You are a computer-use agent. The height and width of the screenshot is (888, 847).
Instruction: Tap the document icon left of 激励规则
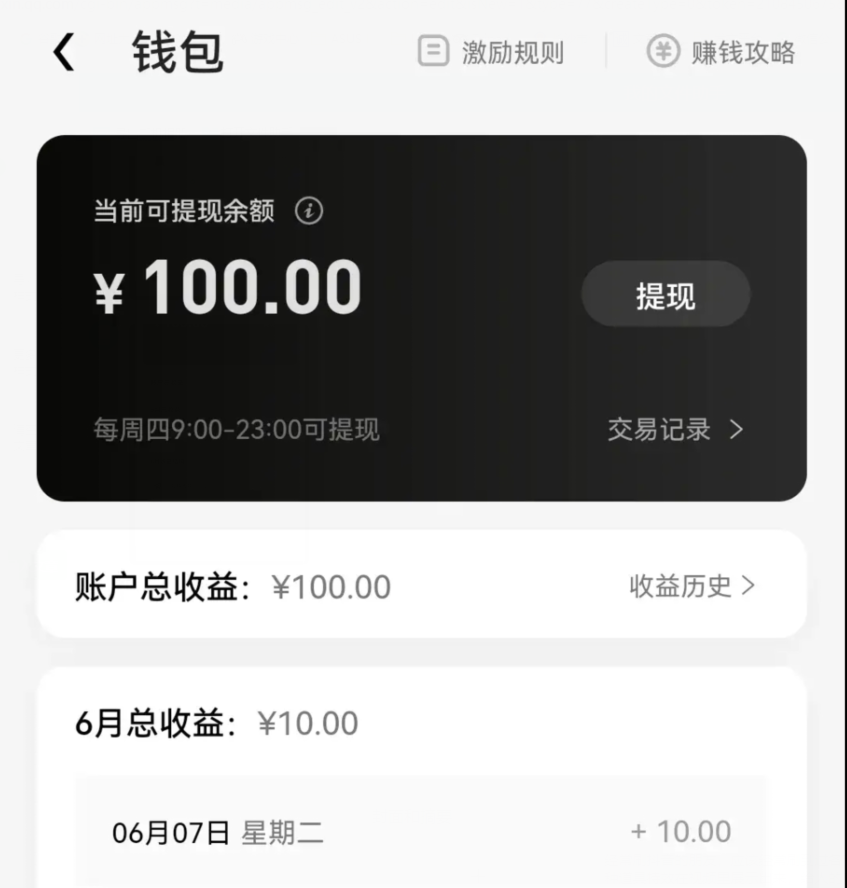coord(433,51)
